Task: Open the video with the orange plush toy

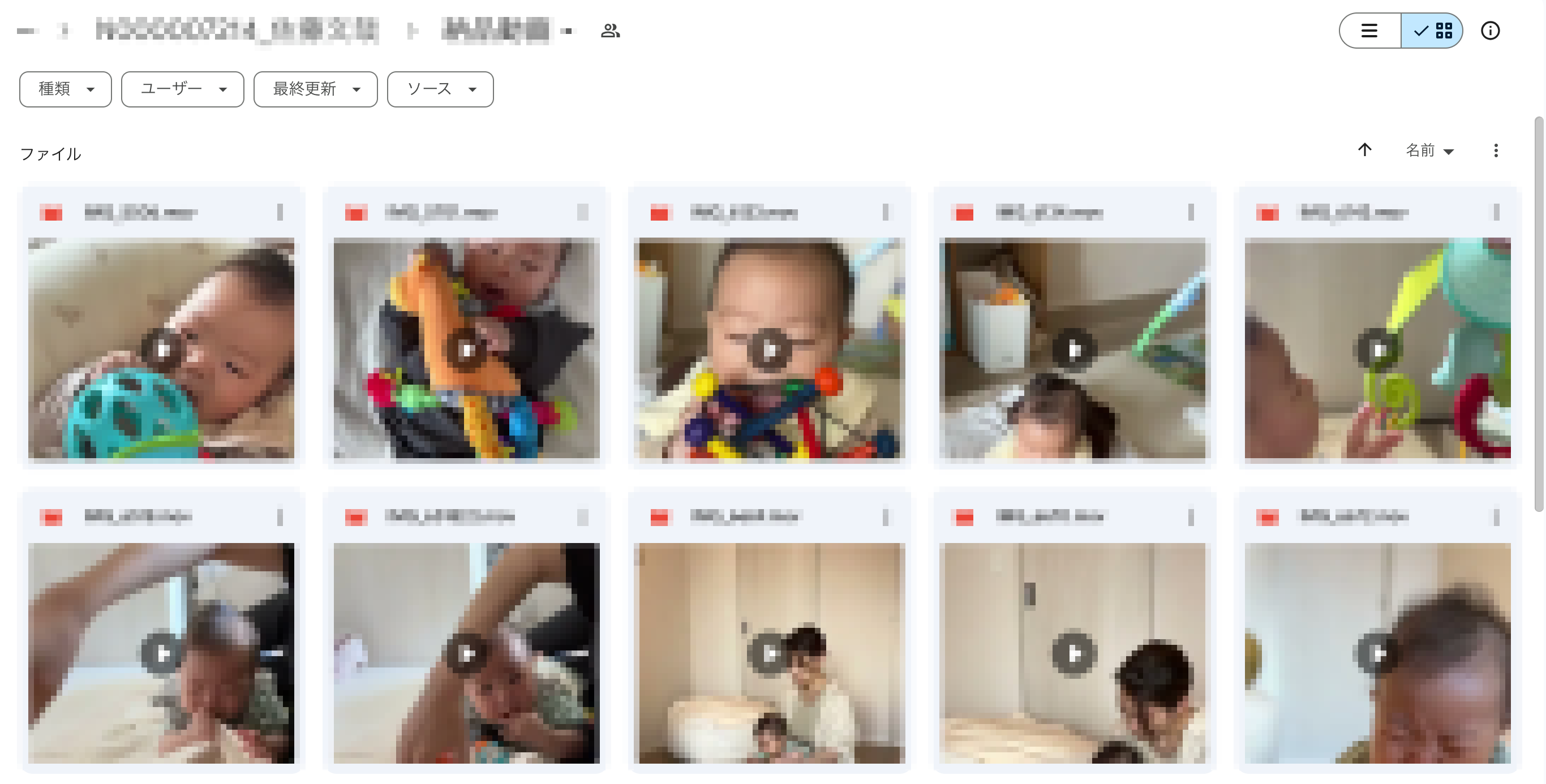Action: (466, 348)
